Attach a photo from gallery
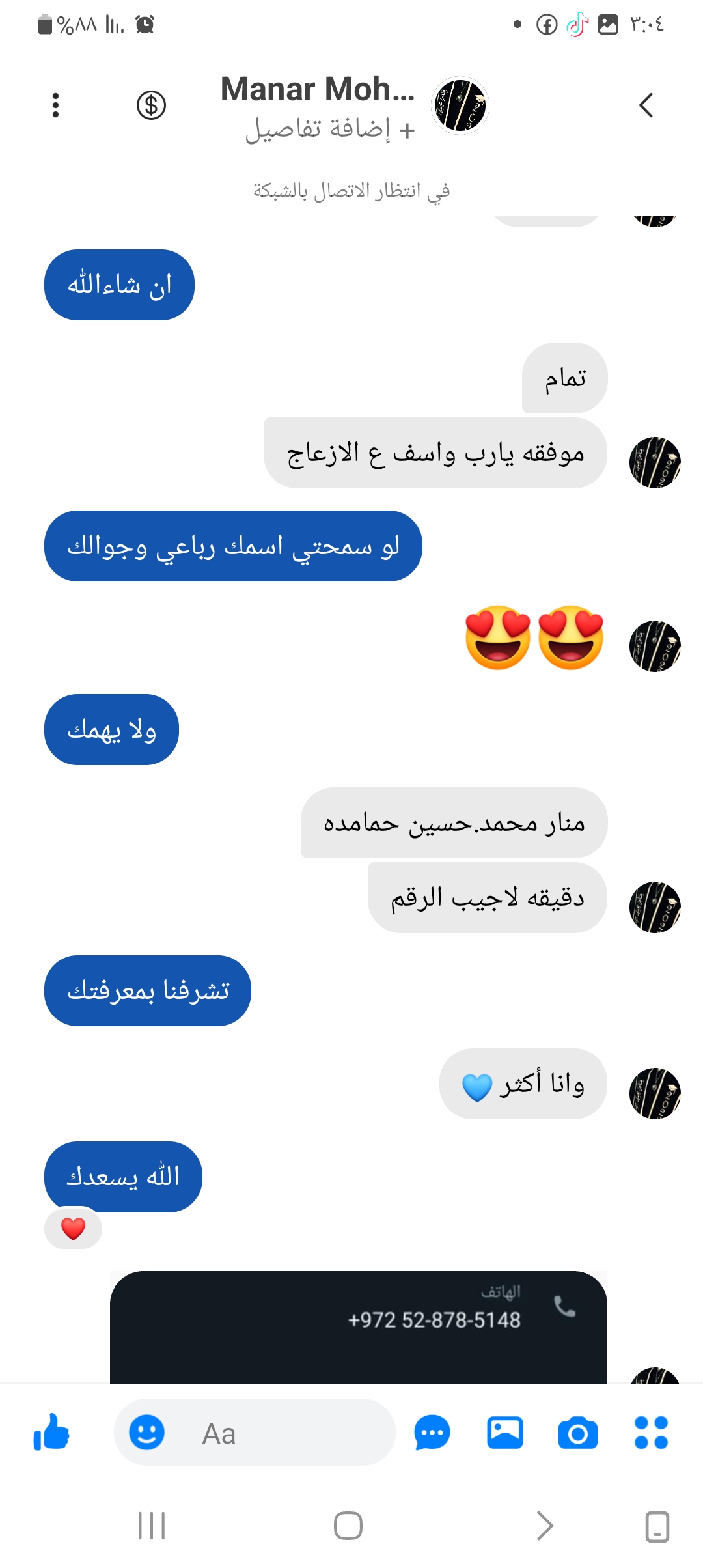Viewport: 703px width, 1568px height. click(x=505, y=1433)
